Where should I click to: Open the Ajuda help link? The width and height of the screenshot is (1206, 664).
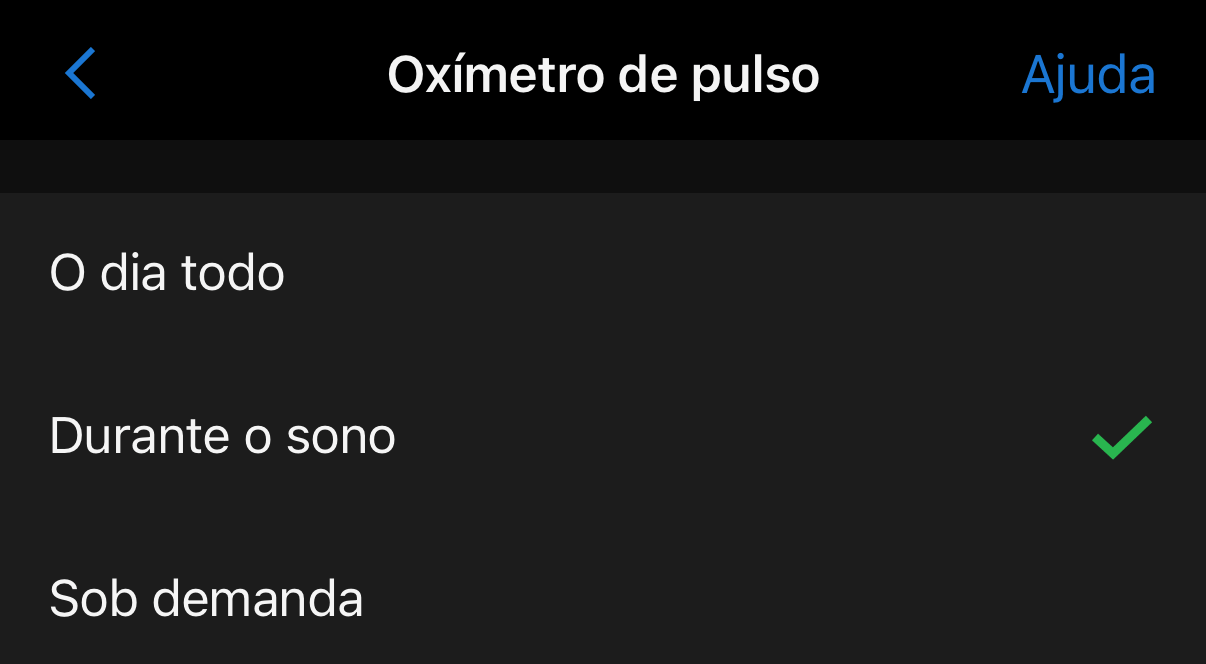[x=1087, y=75]
